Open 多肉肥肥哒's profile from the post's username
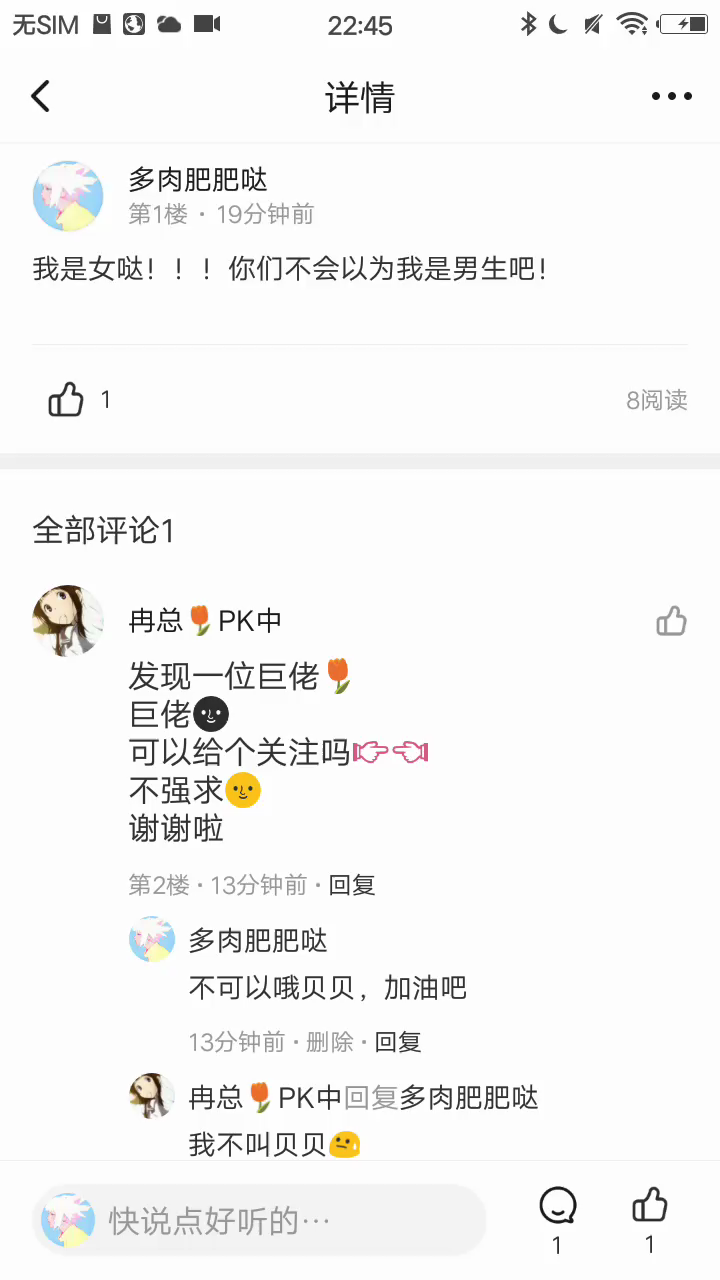This screenshot has width=720, height=1280. (198, 180)
